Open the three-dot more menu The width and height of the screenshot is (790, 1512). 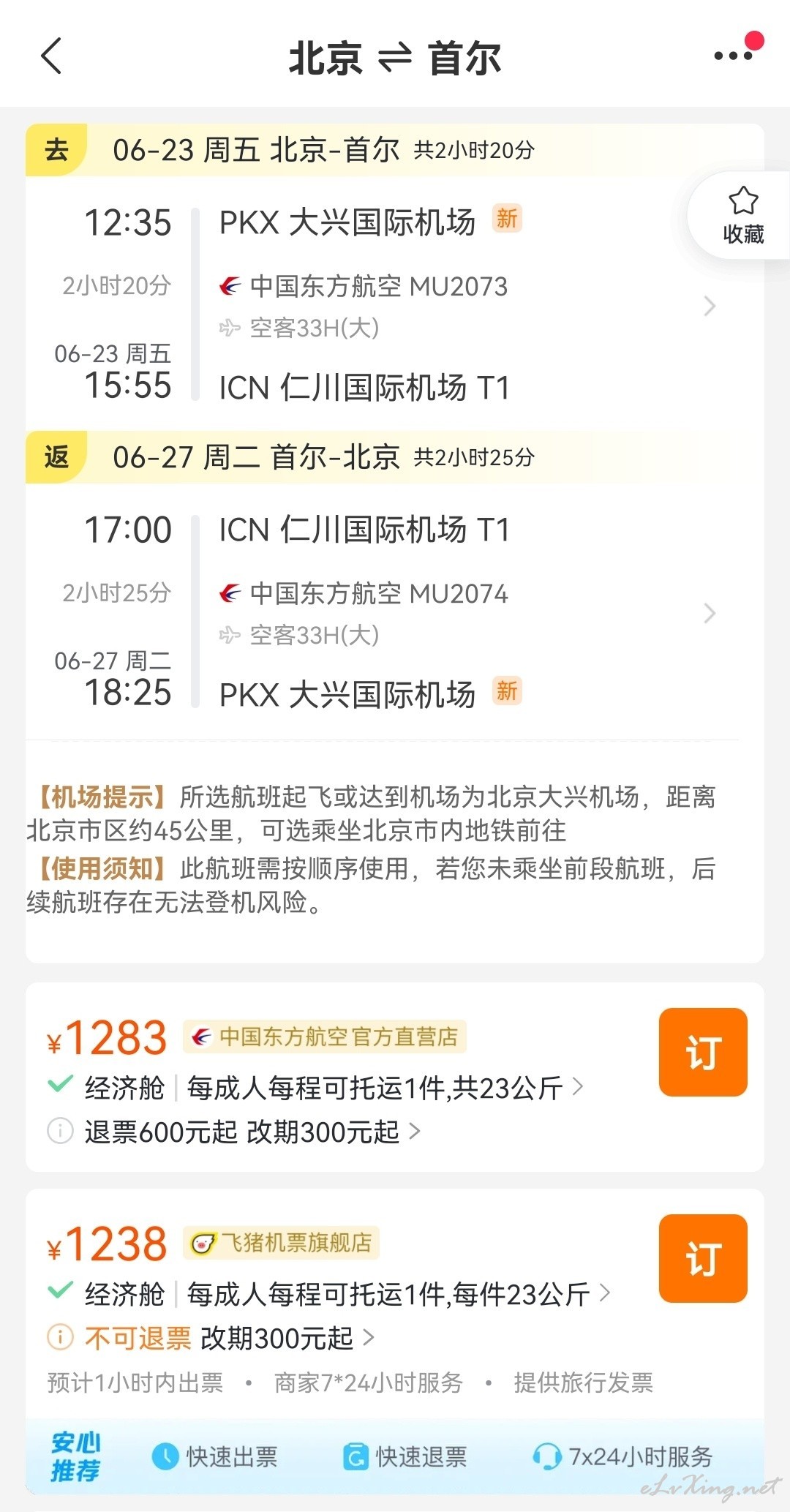coord(733,56)
